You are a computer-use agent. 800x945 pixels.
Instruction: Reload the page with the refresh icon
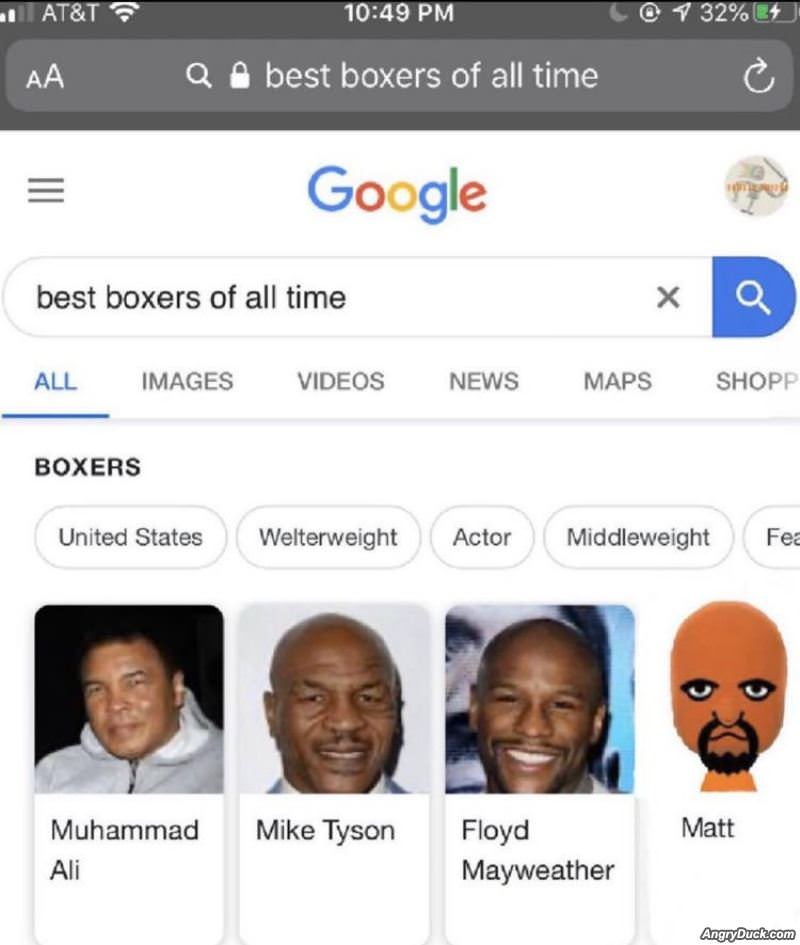point(757,77)
